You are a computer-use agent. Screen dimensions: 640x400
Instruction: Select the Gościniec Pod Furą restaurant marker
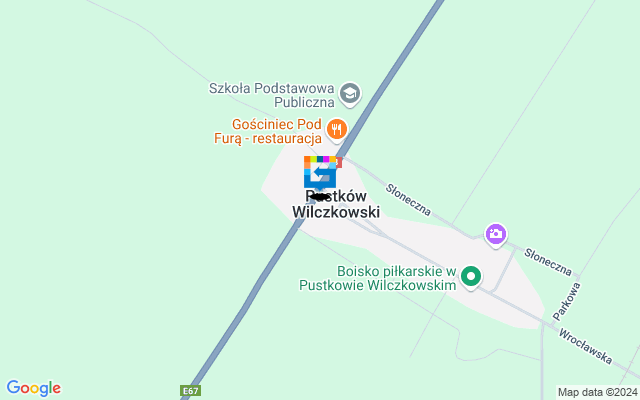coord(336,128)
